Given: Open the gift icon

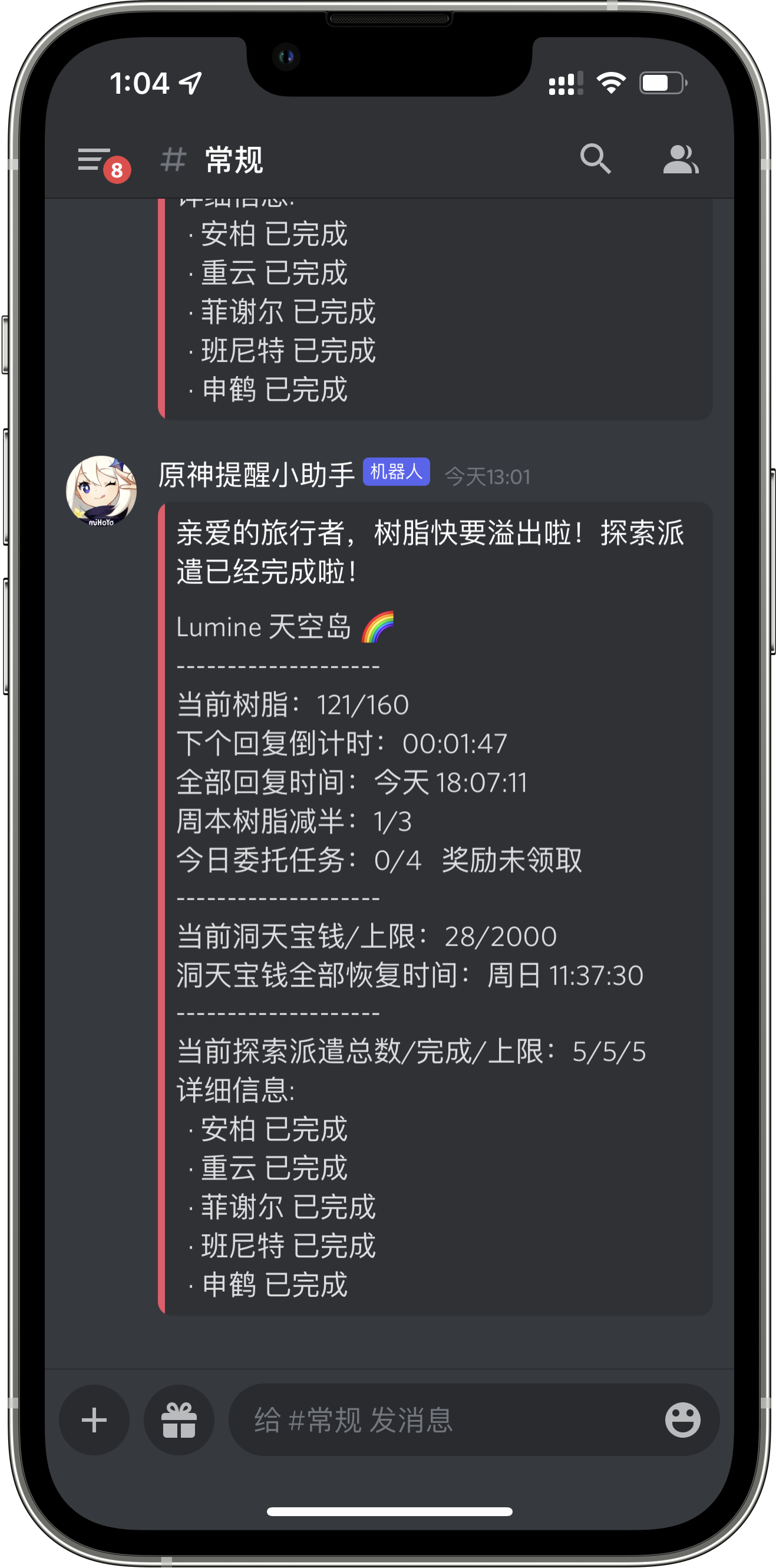Looking at the screenshot, I should (179, 1420).
